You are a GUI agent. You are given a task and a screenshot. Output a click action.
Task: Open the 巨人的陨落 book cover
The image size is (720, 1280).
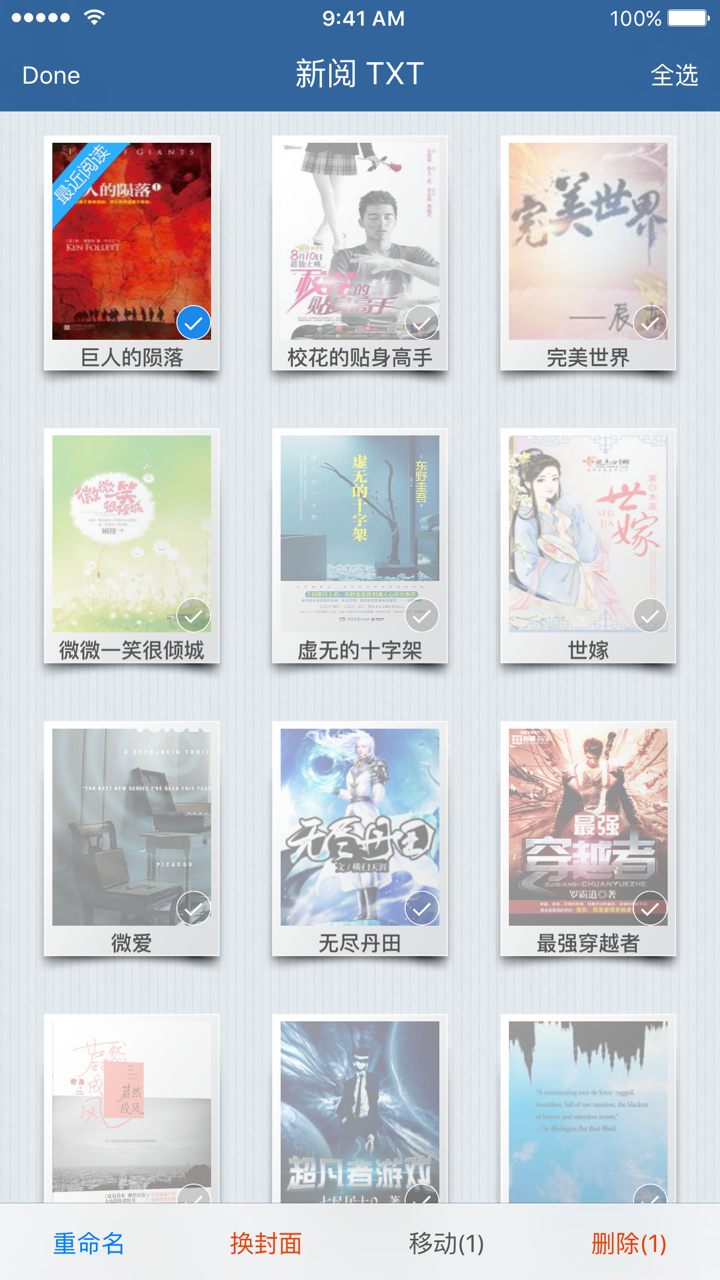131,240
